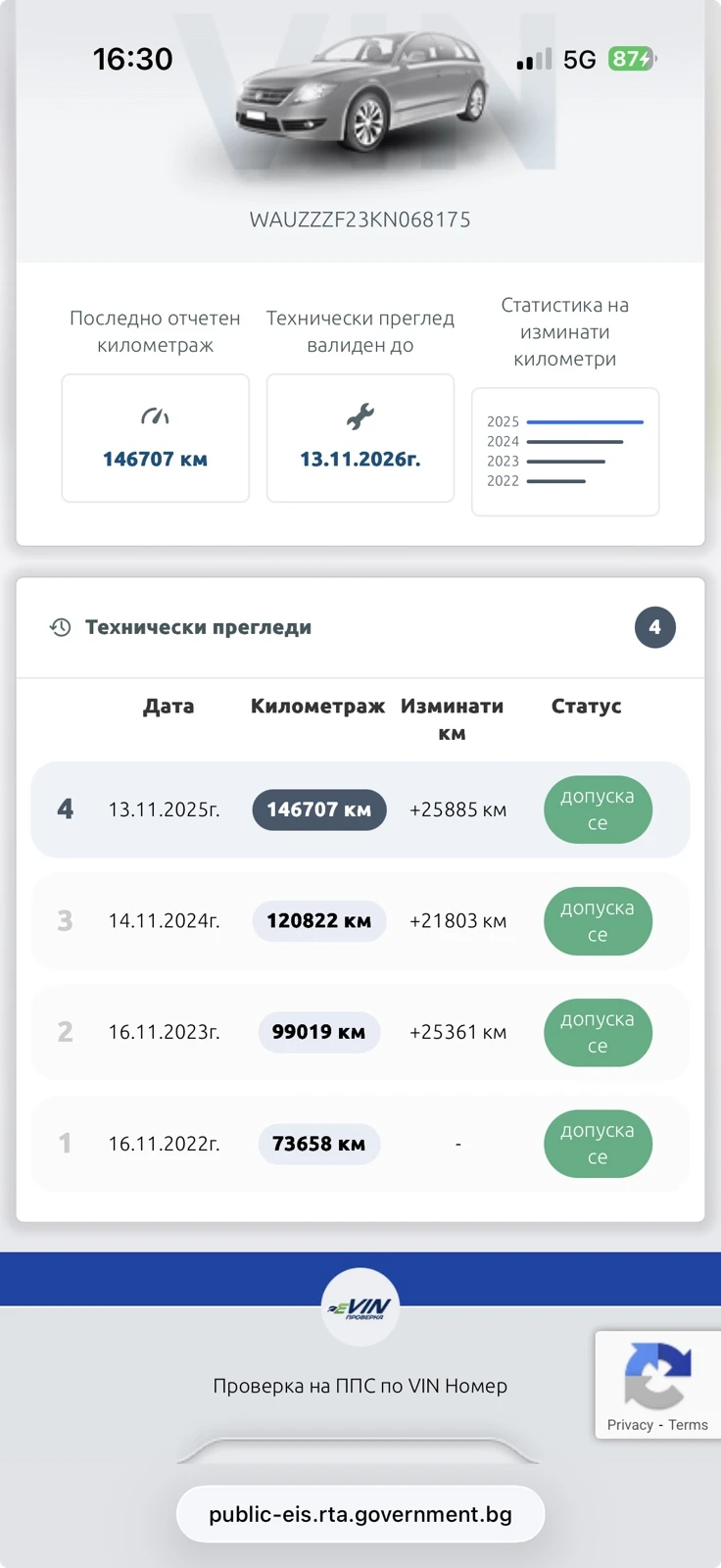Tap the 5G network indicator
Image resolution: width=721 pixels, height=1568 pixels.
pyautogui.click(x=578, y=59)
